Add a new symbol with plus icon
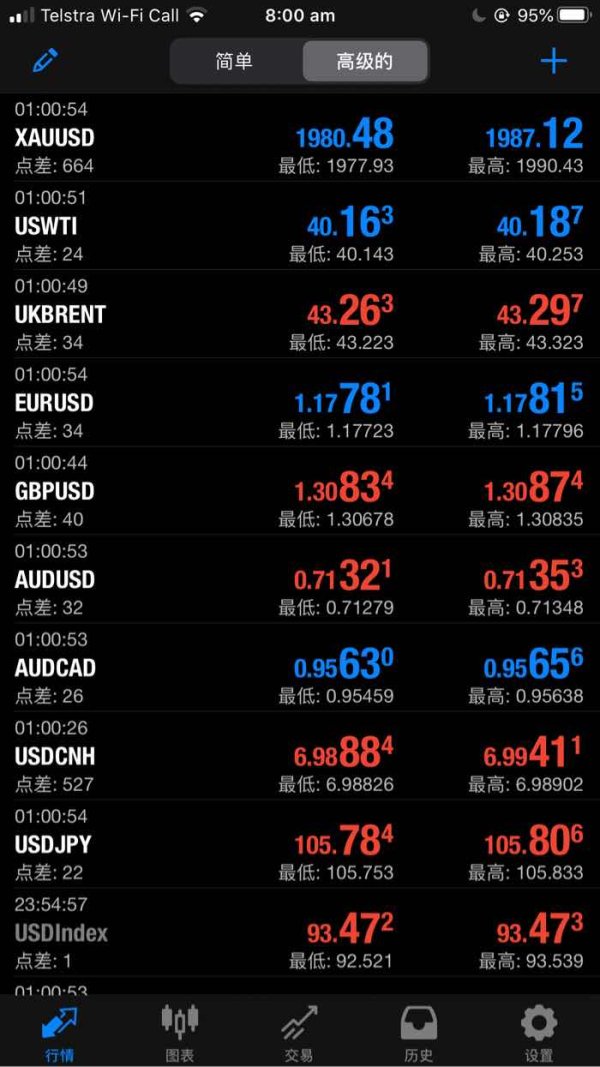 (554, 62)
